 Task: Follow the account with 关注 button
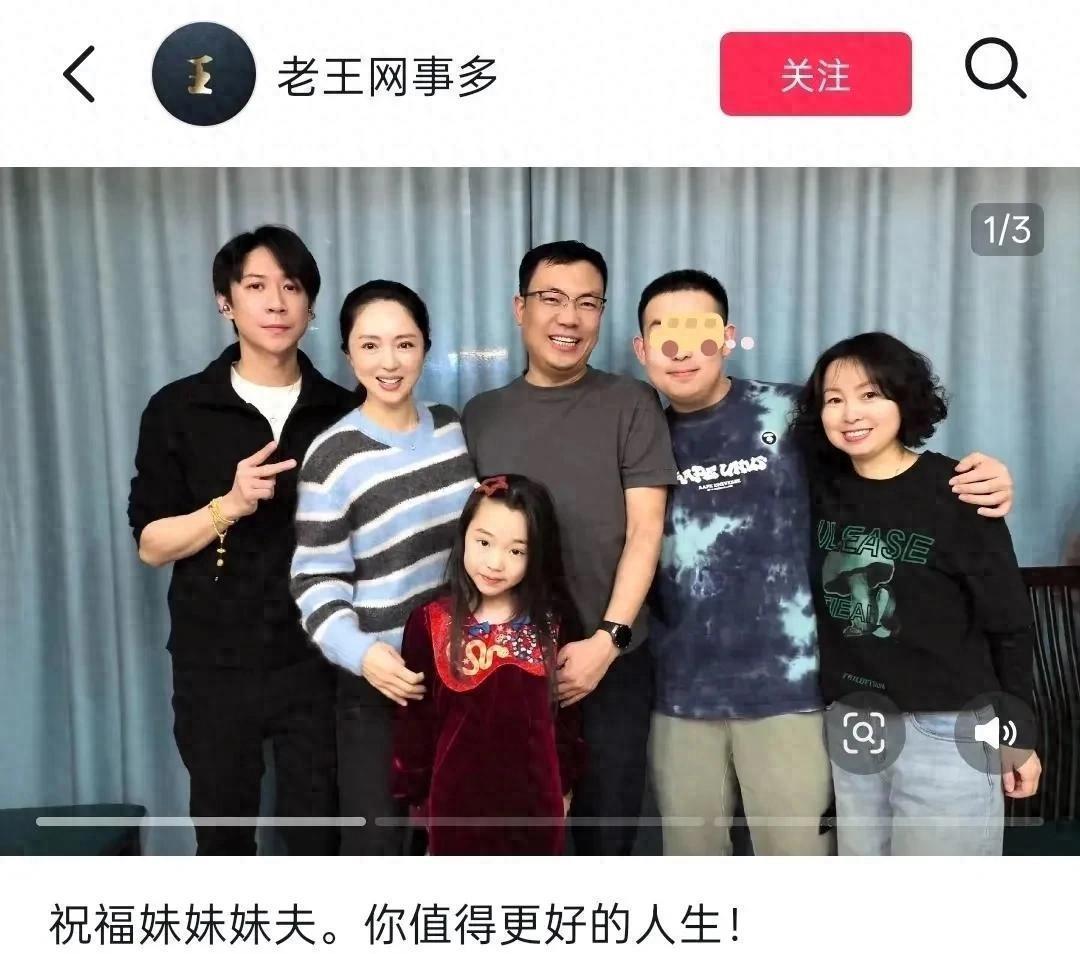coord(815,75)
